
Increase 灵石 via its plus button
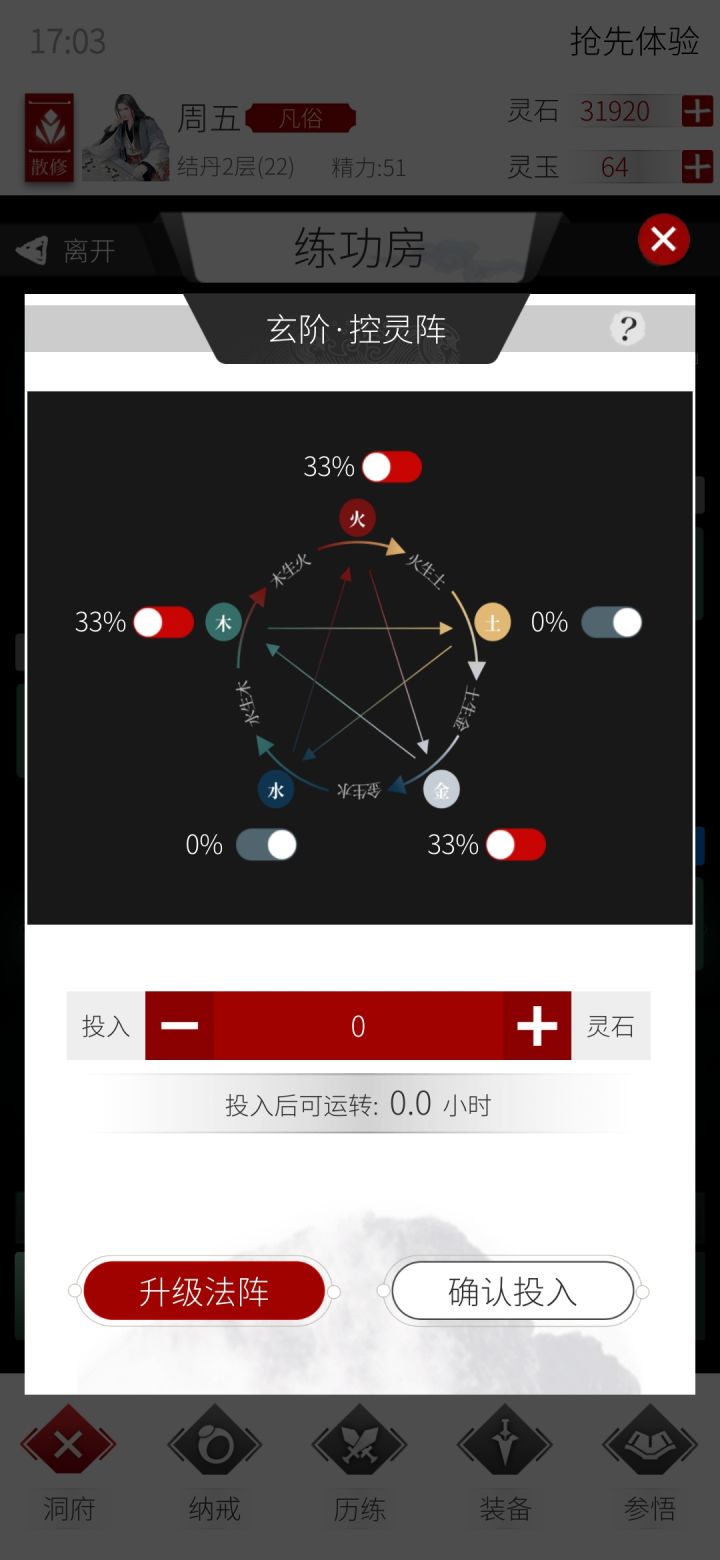697,111
